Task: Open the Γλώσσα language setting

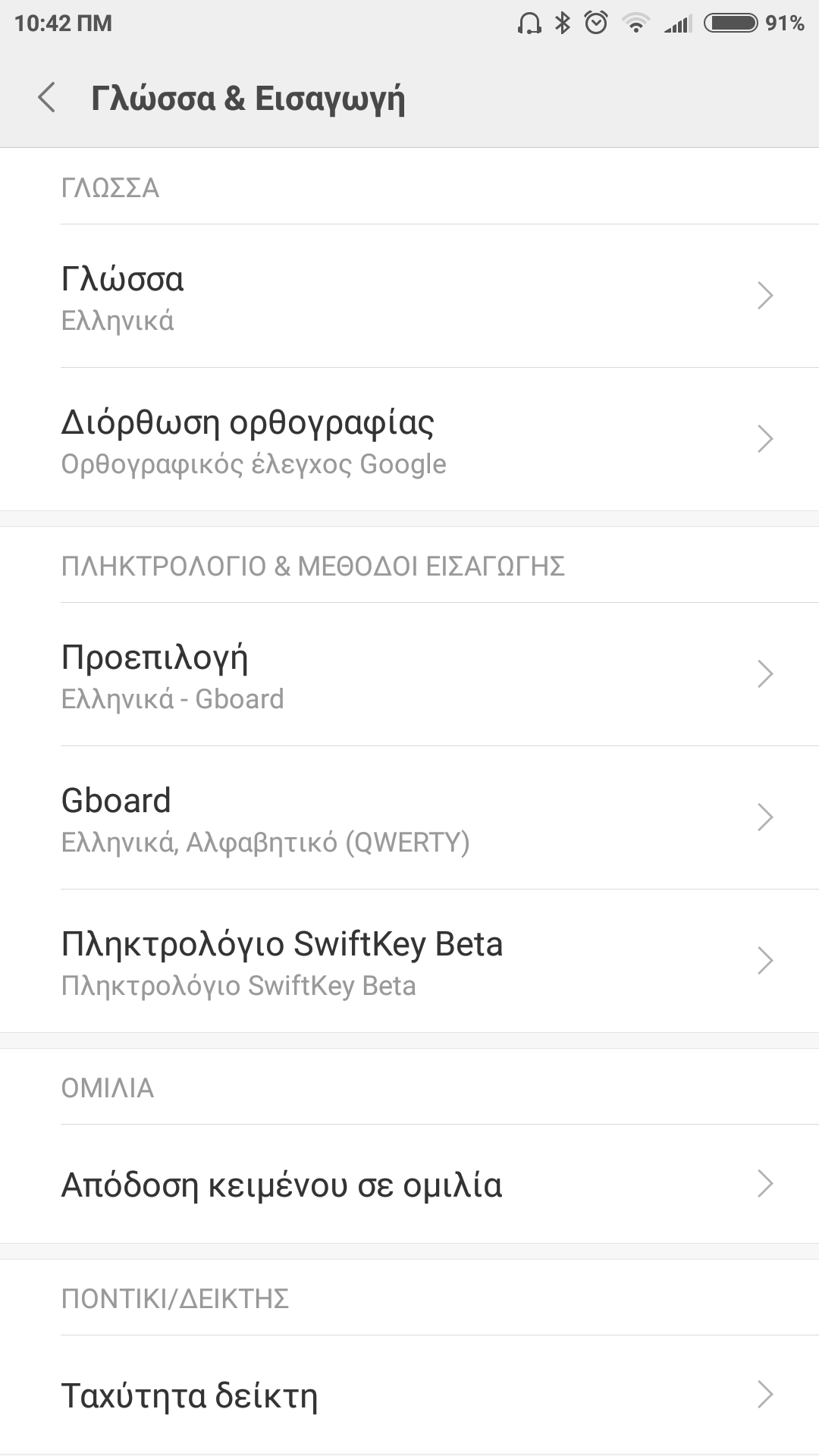Action: click(x=409, y=296)
